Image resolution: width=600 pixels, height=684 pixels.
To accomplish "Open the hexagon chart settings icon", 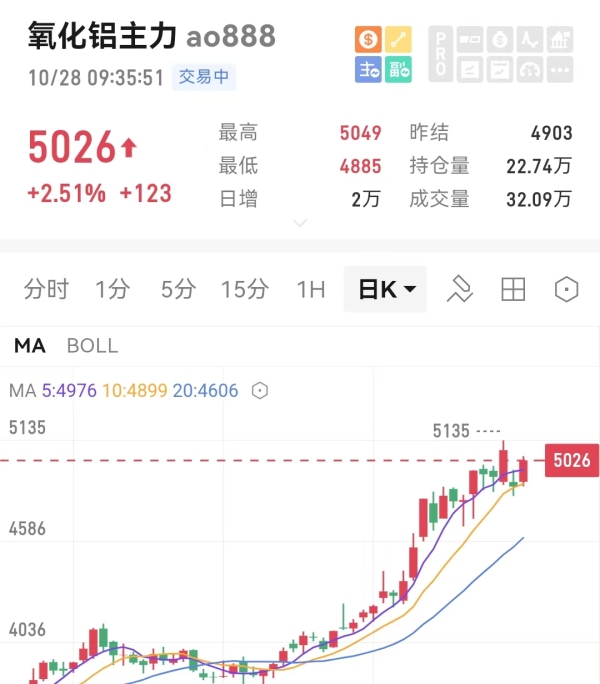I will [567, 290].
